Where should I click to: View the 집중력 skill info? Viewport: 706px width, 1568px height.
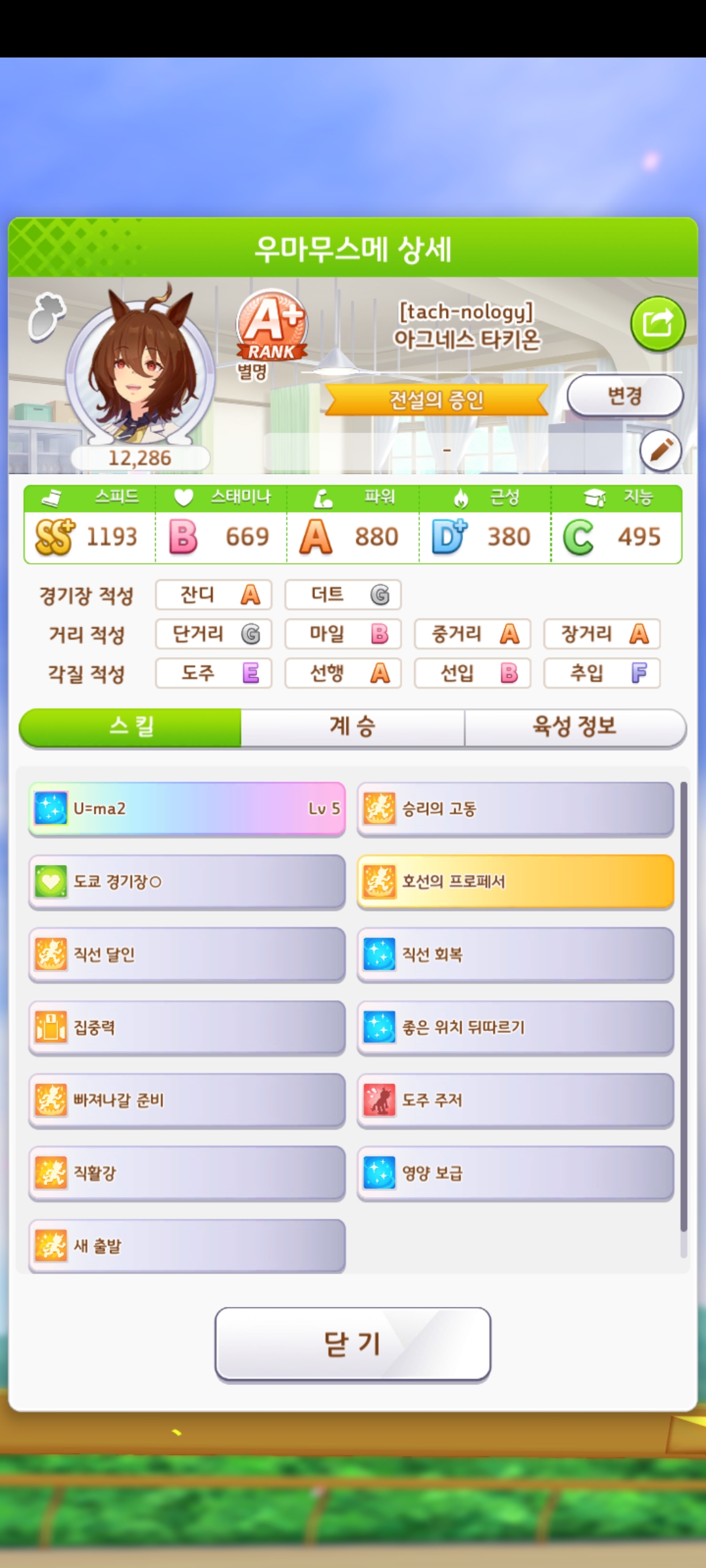(x=187, y=1027)
